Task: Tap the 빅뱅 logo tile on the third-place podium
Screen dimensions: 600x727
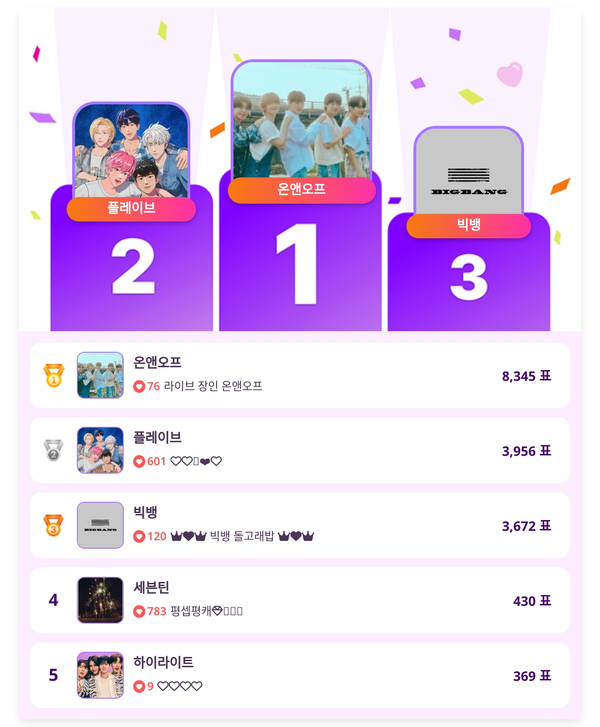Action: (x=468, y=171)
